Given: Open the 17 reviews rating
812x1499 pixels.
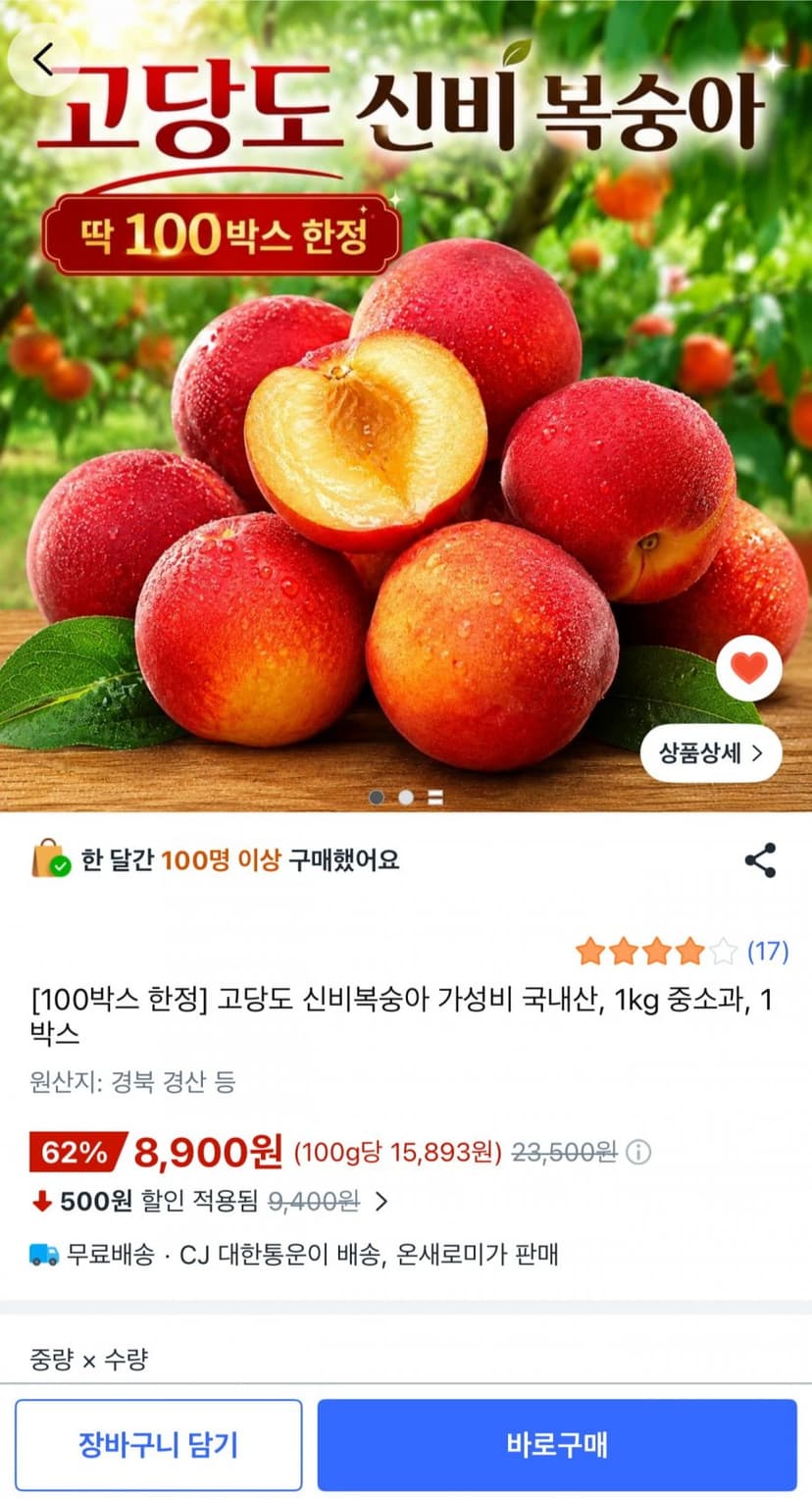Looking at the screenshot, I should tap(682, 951).
